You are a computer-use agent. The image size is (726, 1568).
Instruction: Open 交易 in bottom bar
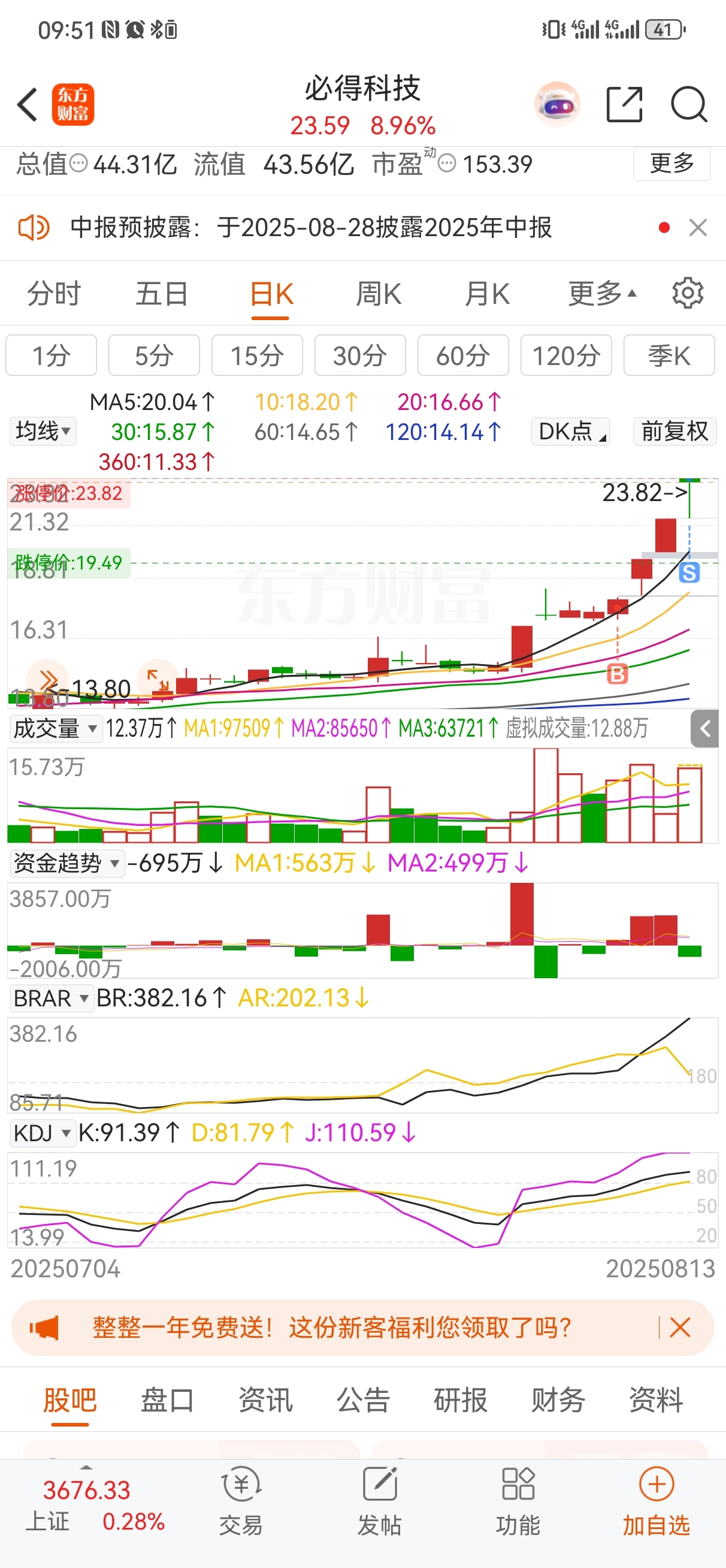tap(241, 1500)
